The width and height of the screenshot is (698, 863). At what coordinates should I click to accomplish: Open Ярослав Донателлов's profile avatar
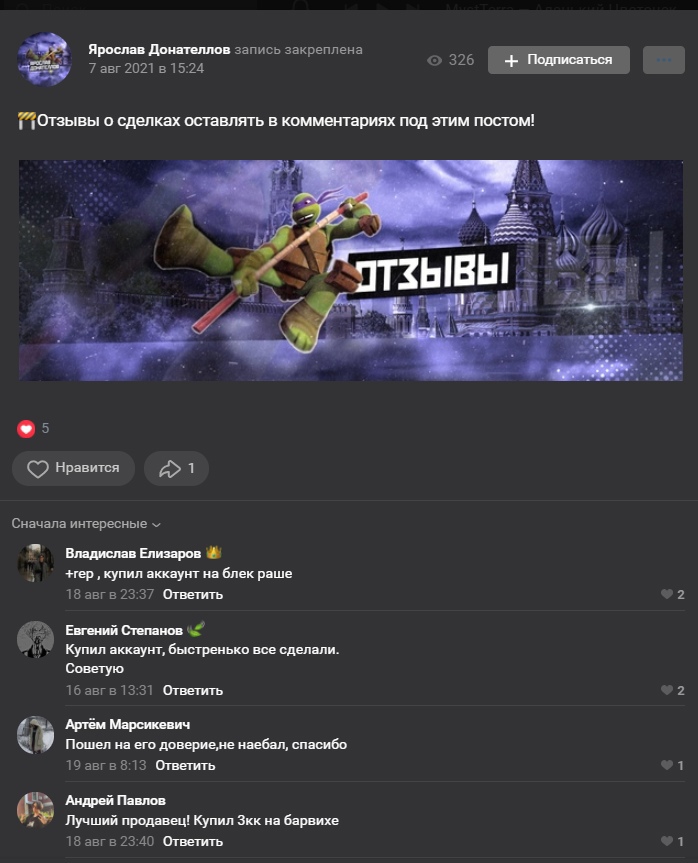pyautogui.click(x=44, y=59)
